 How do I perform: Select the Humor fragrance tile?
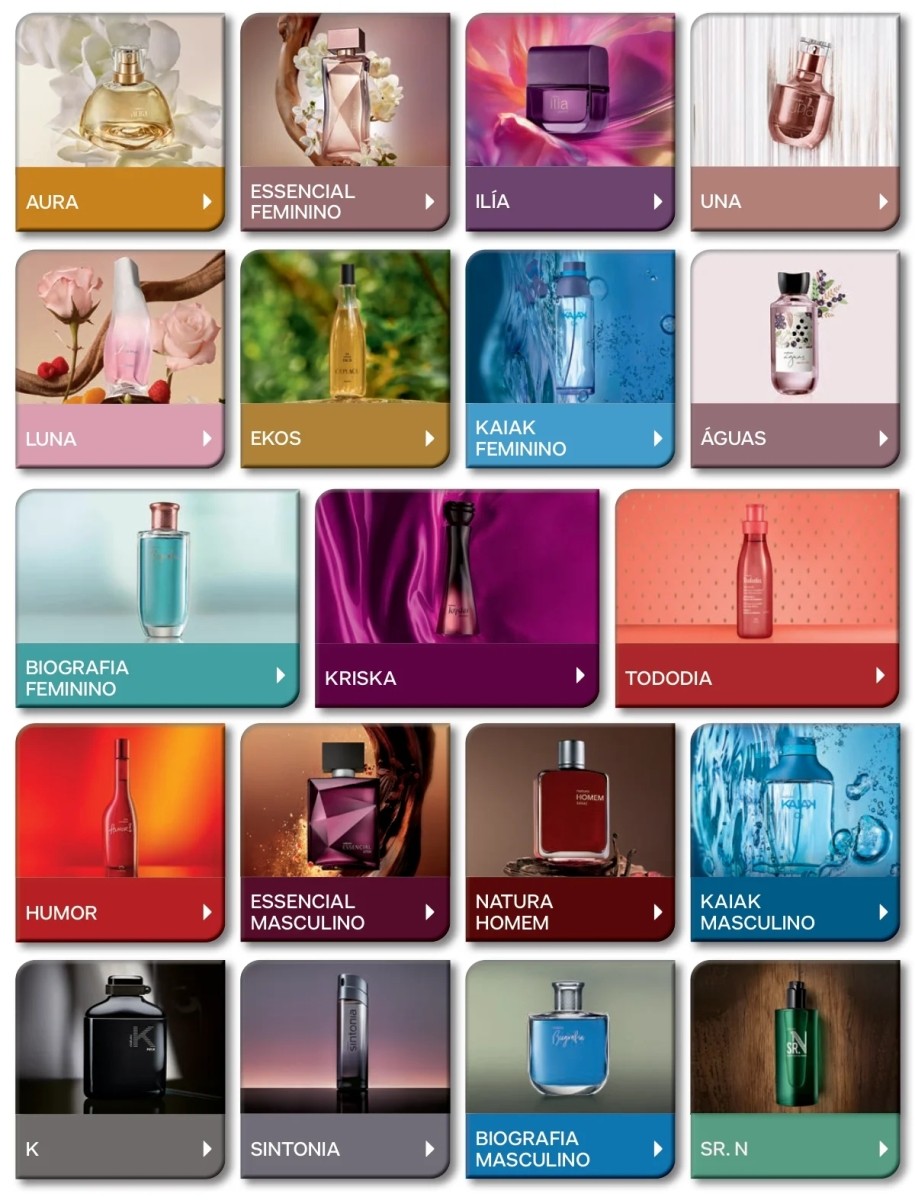pyautogui.click(x=120, y=833)
